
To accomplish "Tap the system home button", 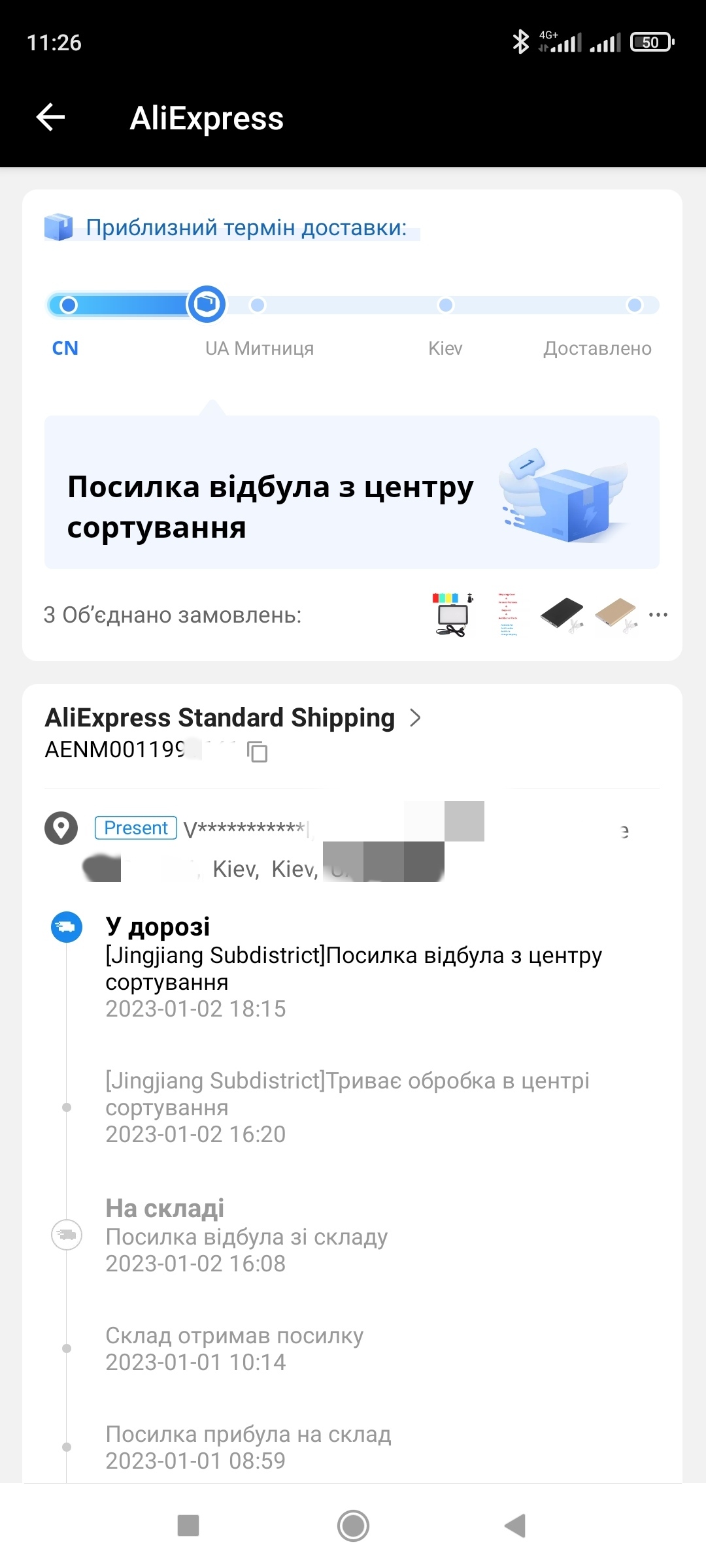I will click(353, 1526).
